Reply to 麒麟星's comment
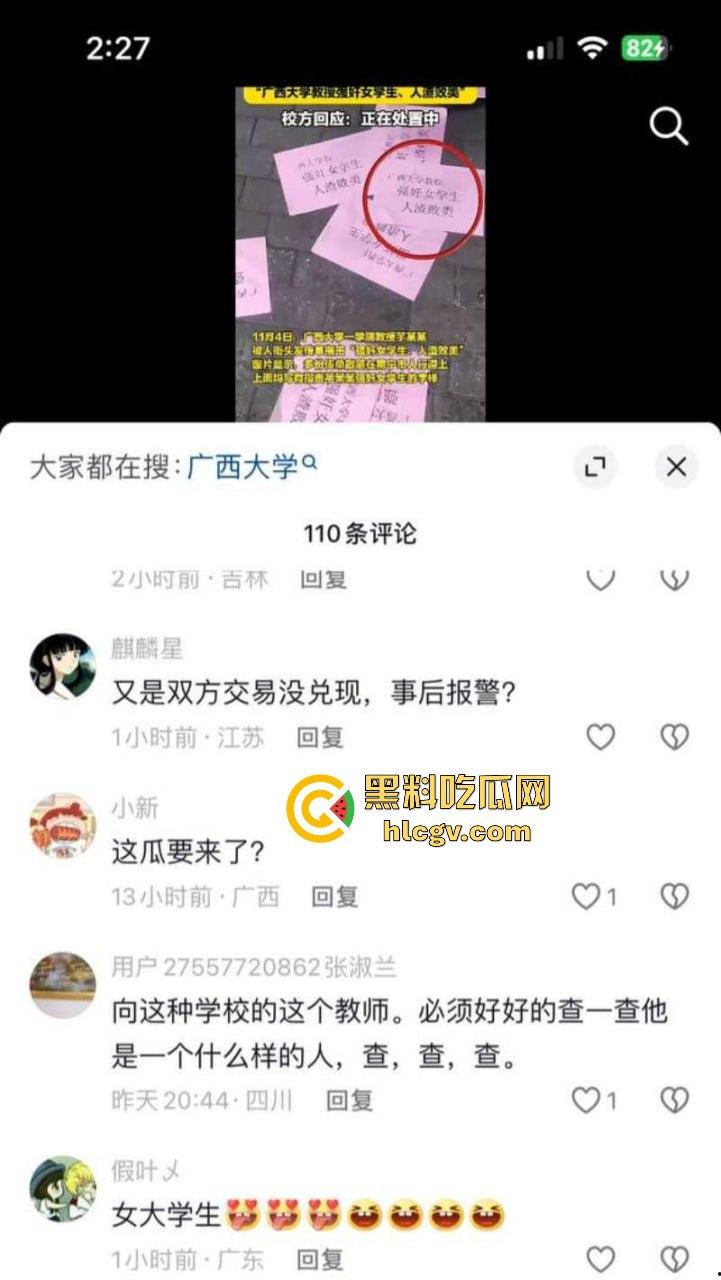The width and height of the screenshot is (721, 1280). tap(320, 737)
